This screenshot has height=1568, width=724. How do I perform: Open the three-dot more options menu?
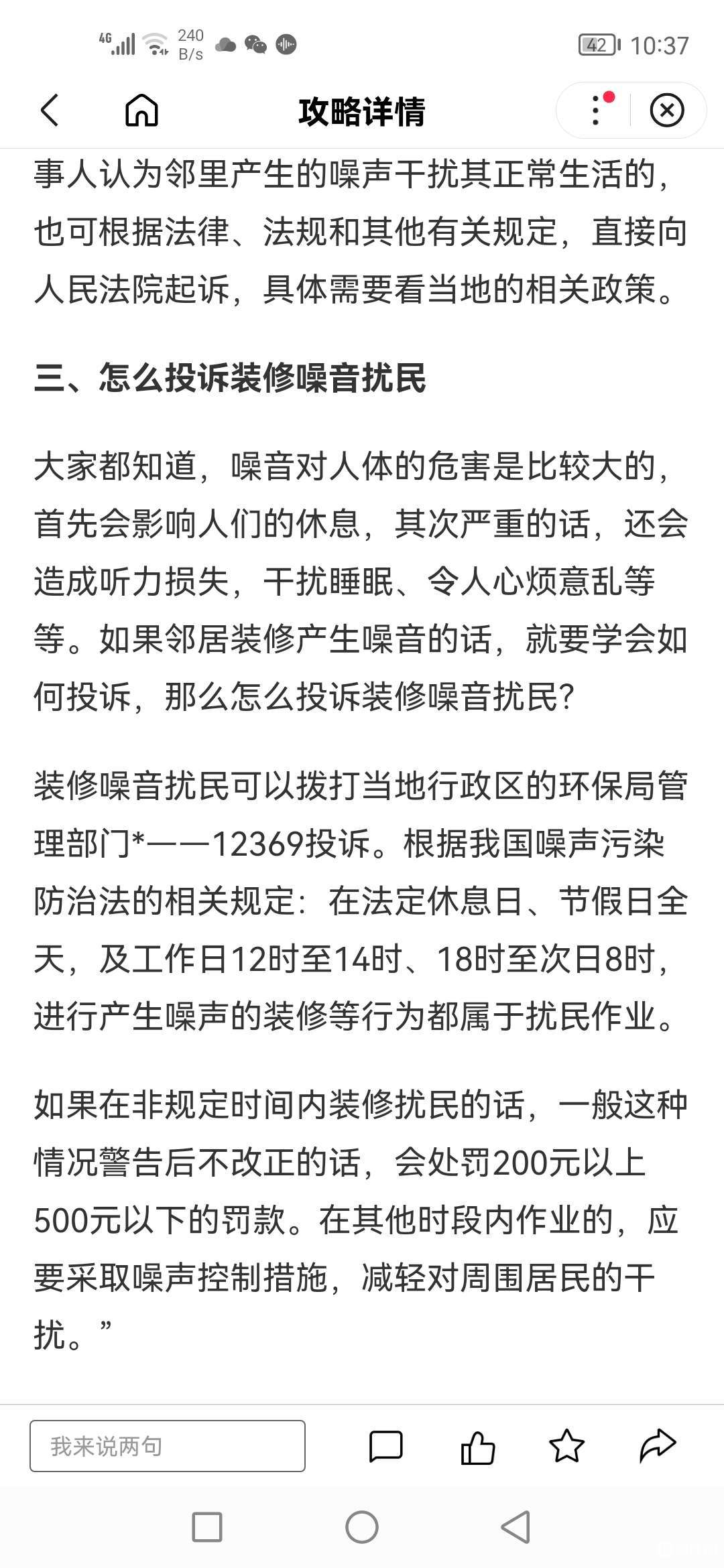(595, 111)
